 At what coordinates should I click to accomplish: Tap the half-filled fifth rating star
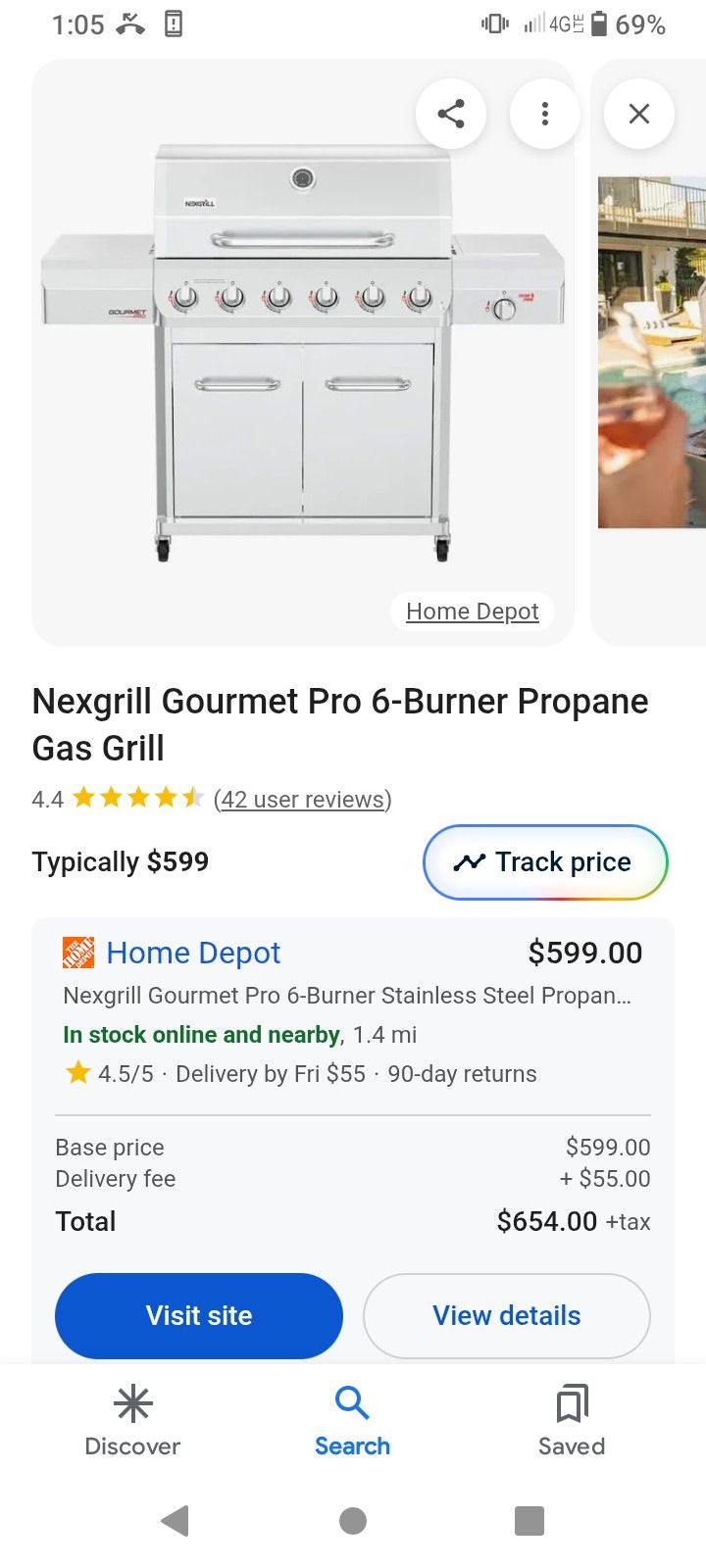click(192, 798)
